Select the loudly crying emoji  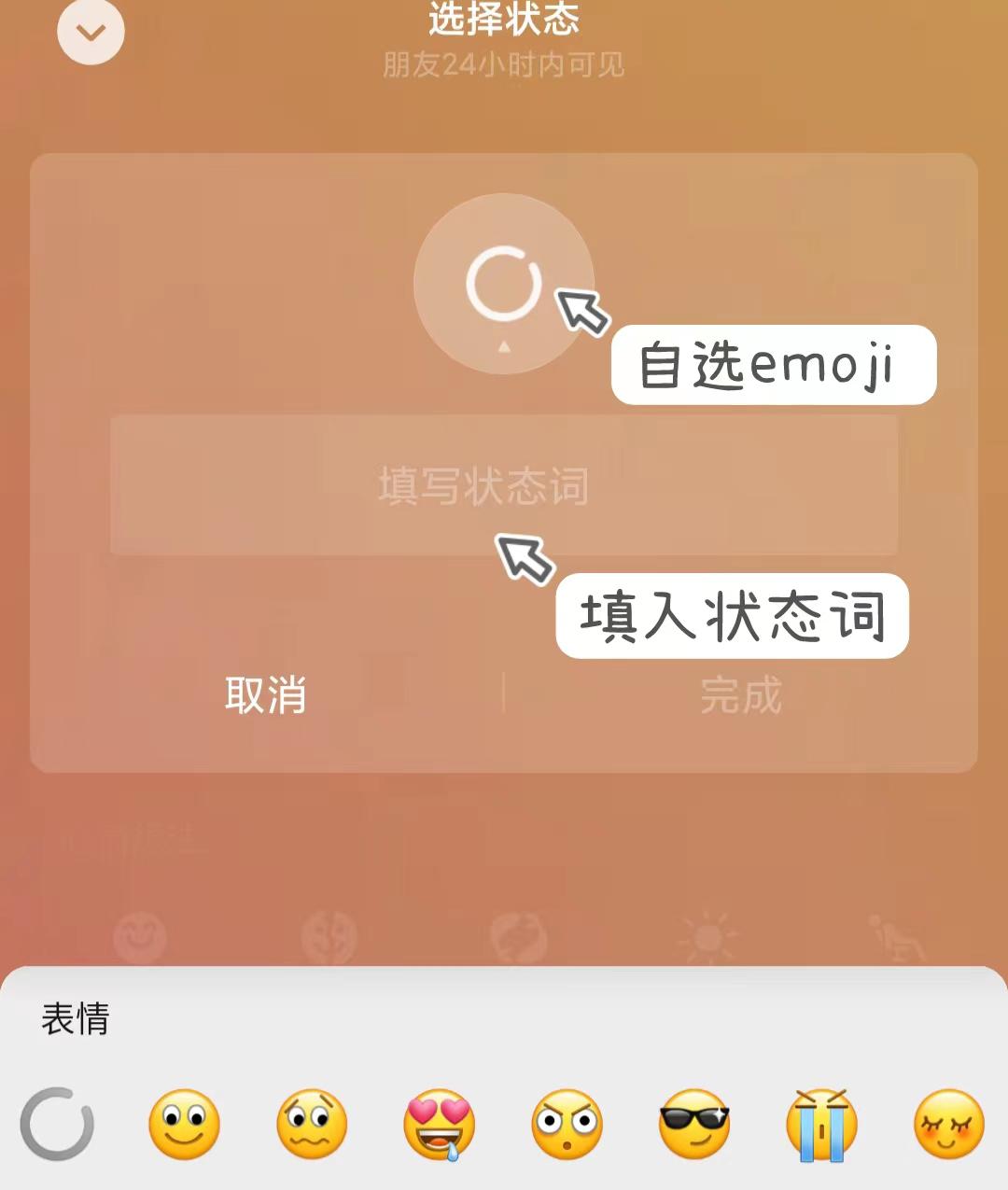coord(821,1124)
